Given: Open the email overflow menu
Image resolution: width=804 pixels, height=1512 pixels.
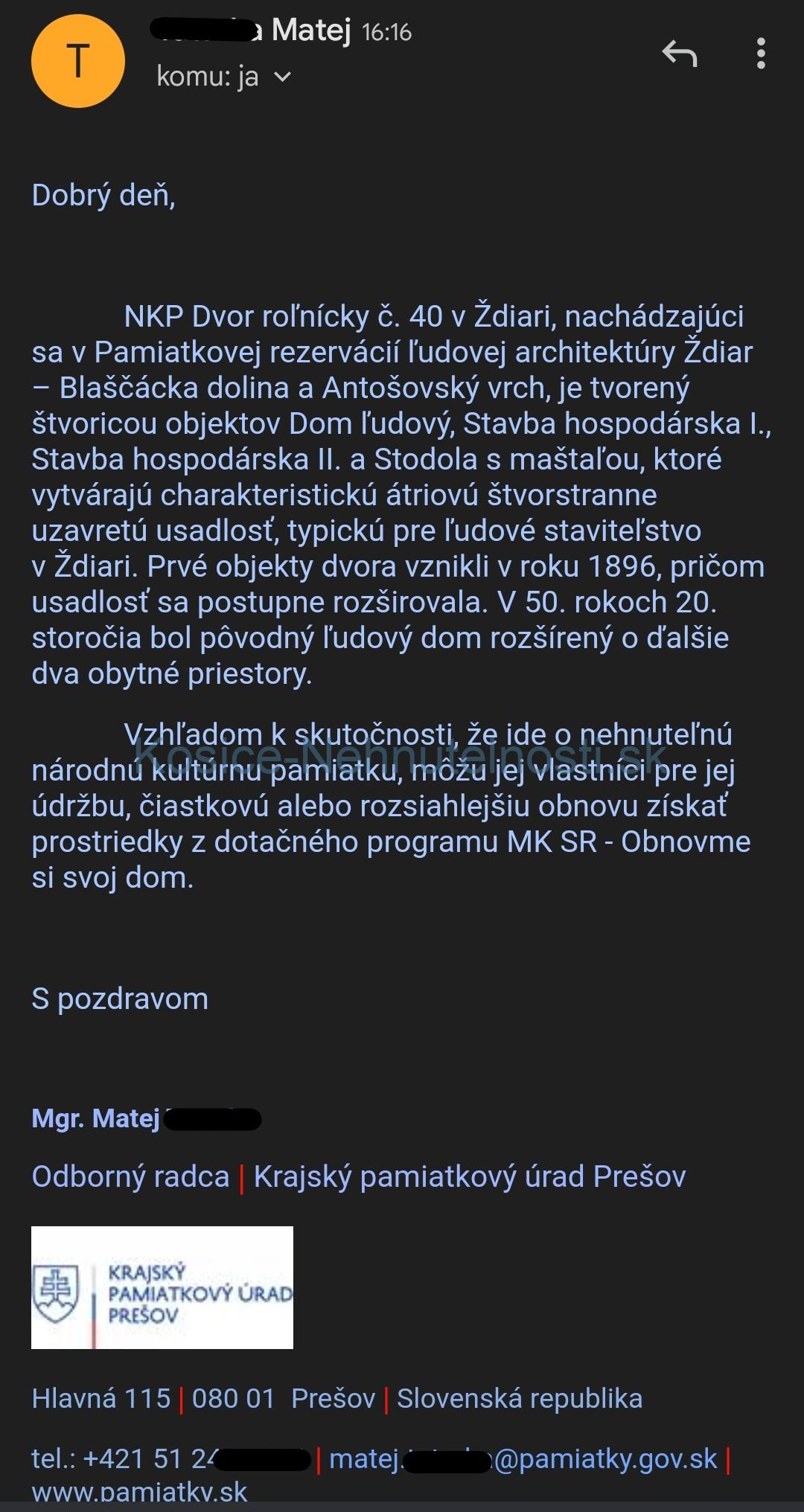Looking at the screenshot, I should point(760,54).
